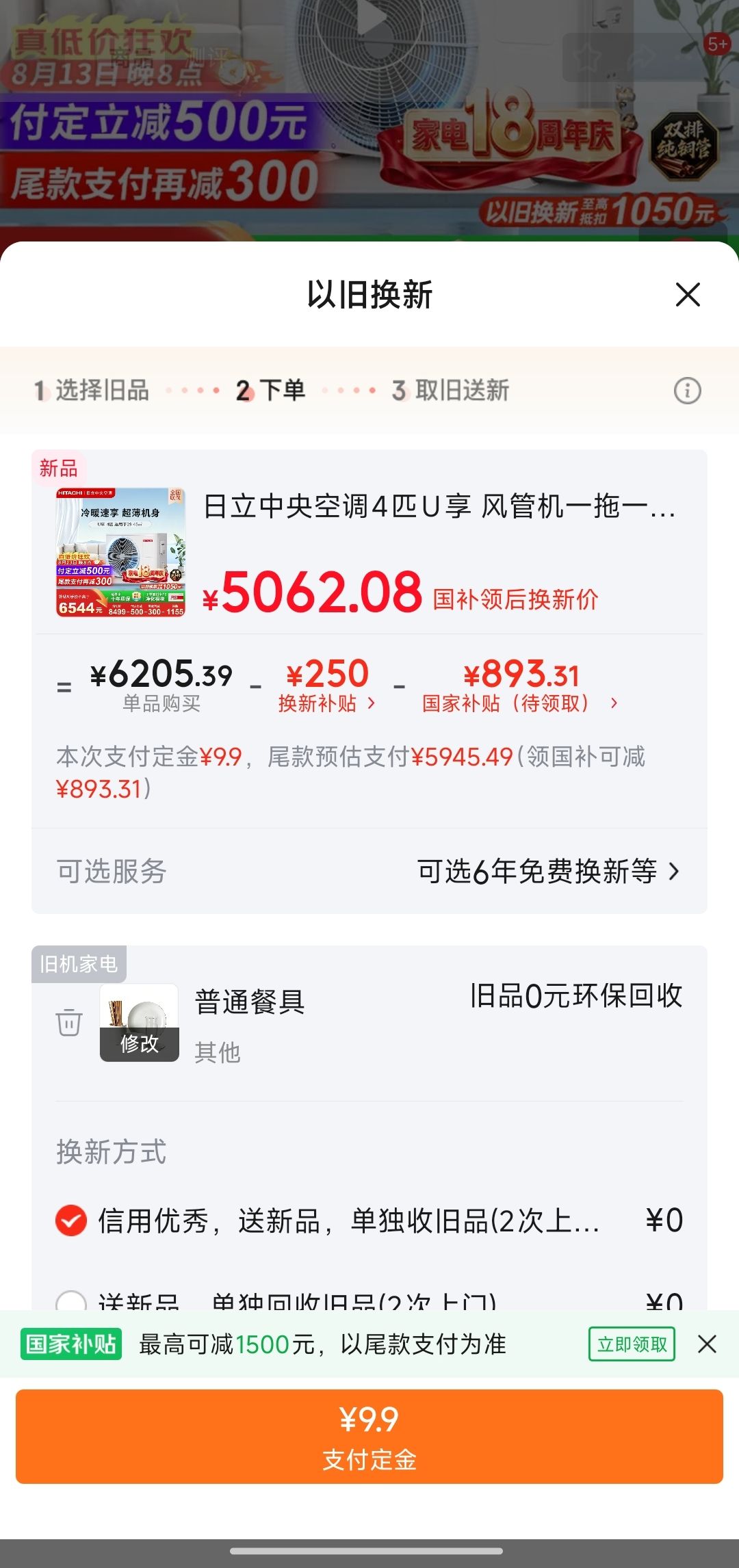Tap 立即领取 to claim the 国家补贴
Screen dimensions: 739x1568
coord(632,1344)
